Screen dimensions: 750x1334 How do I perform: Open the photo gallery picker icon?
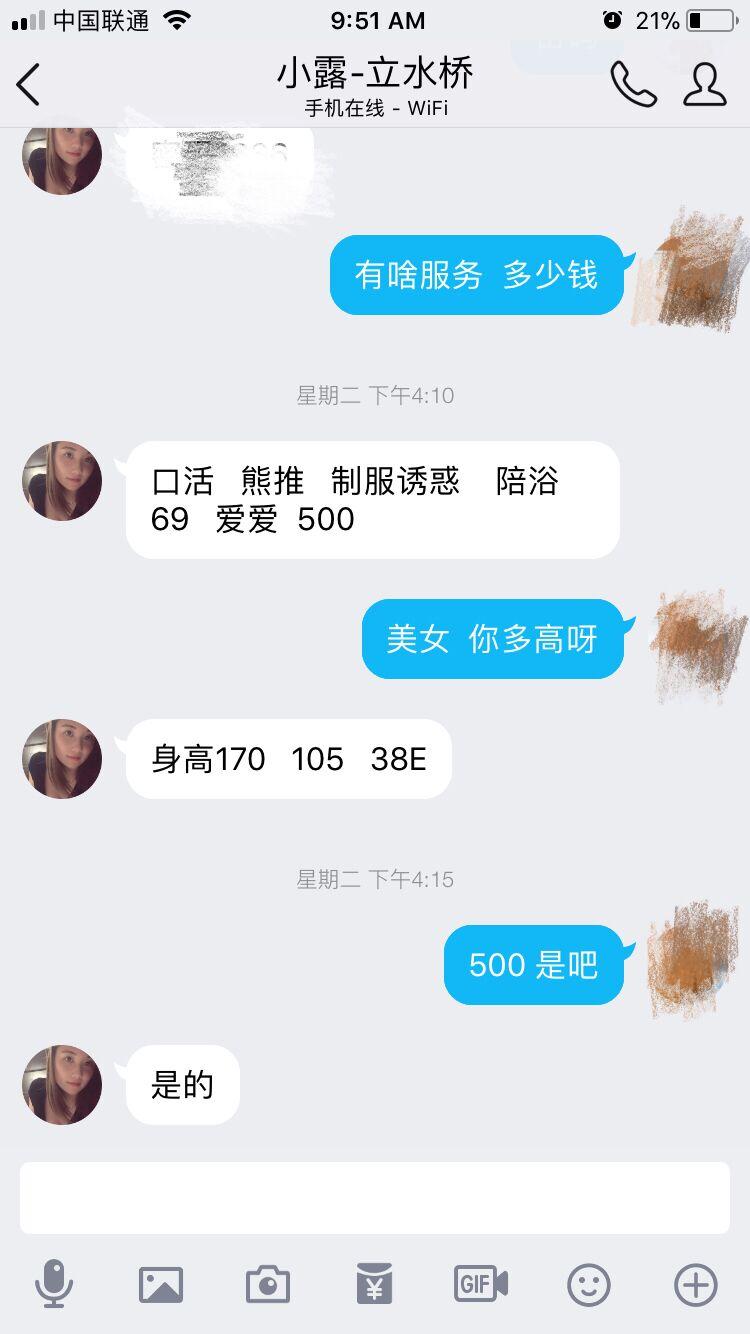(162, 1286)
